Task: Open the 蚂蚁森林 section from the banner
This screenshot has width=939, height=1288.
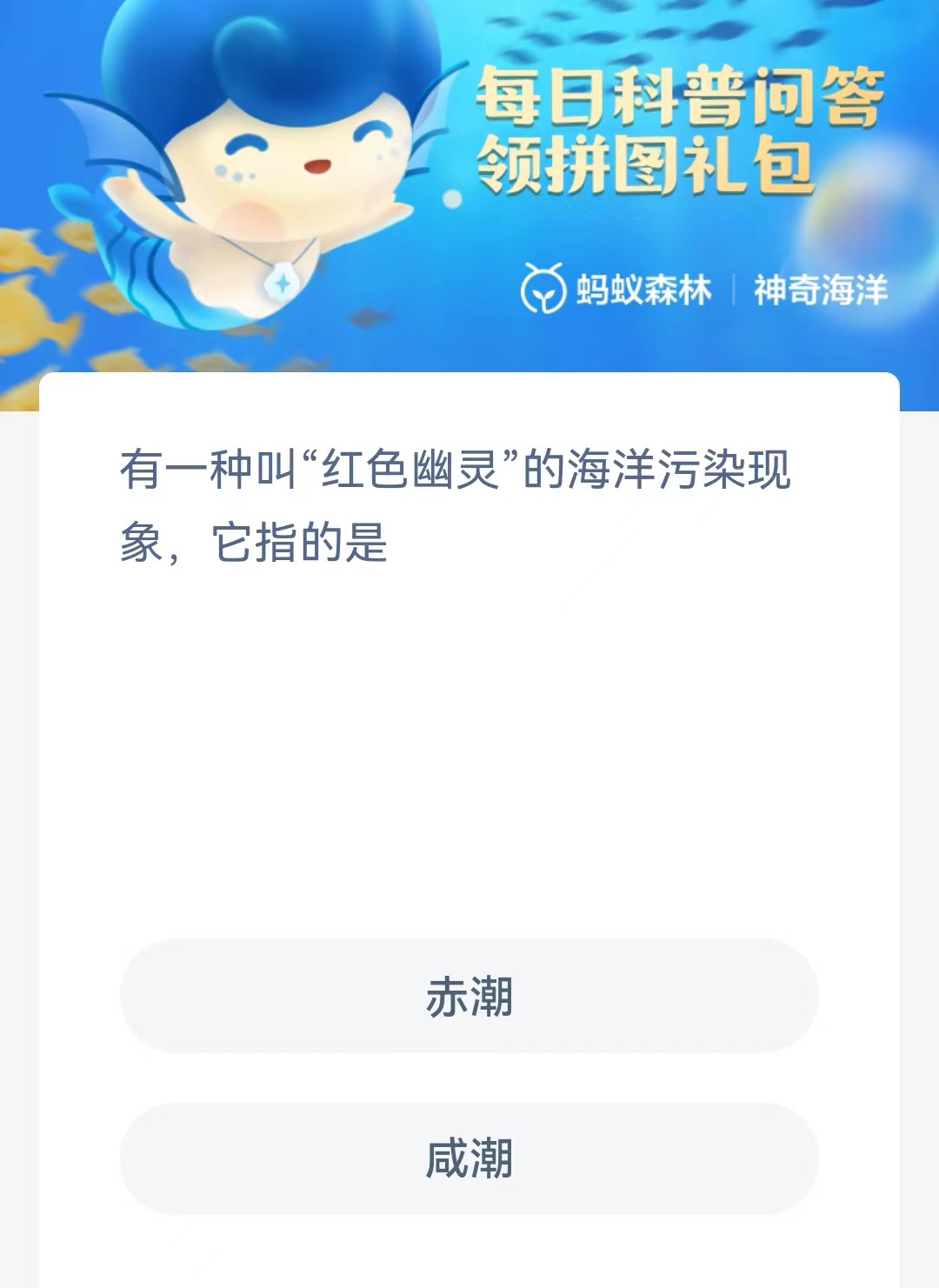Action: (643, 290)
